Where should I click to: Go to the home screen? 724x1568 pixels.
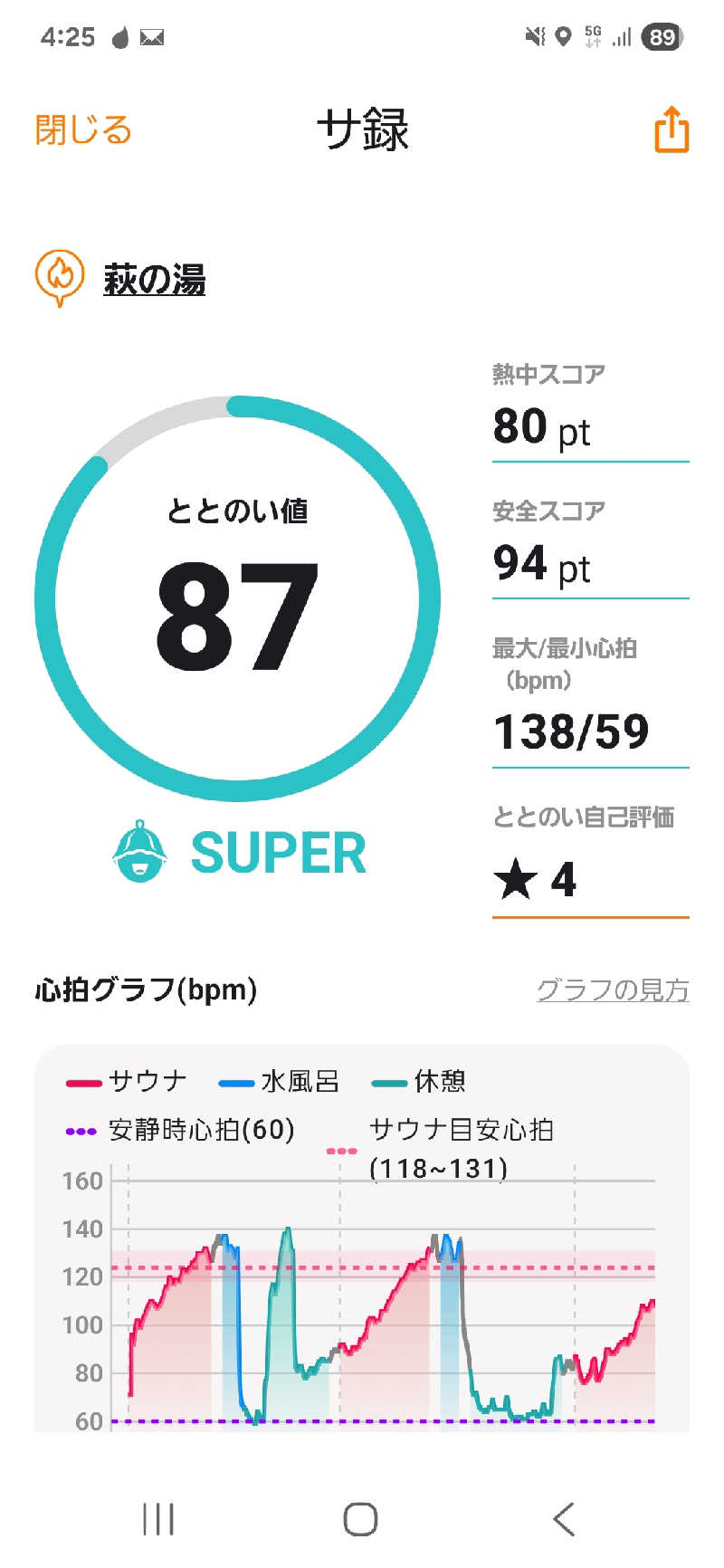360,1519
